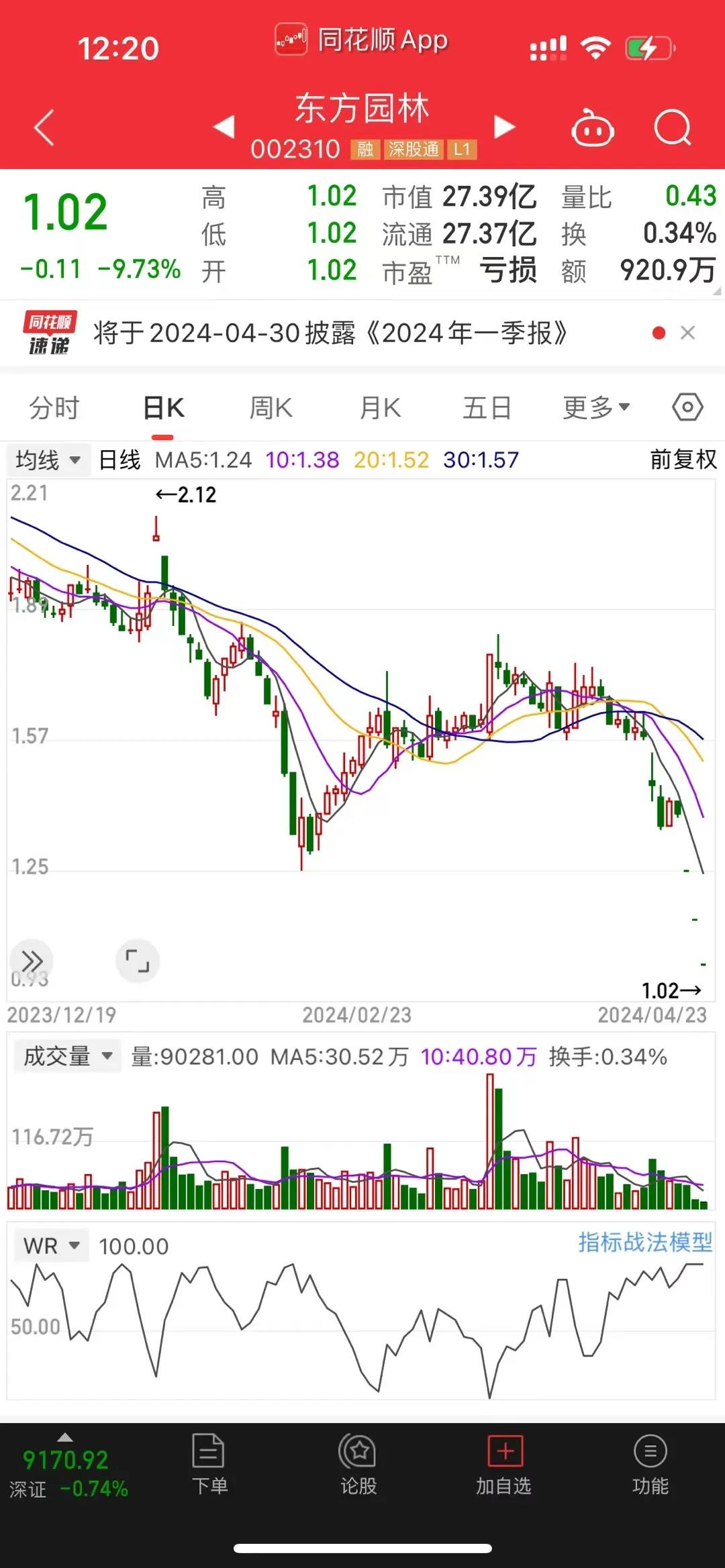Switch to the previous stock with left triangle

click(x=224, y=127)
